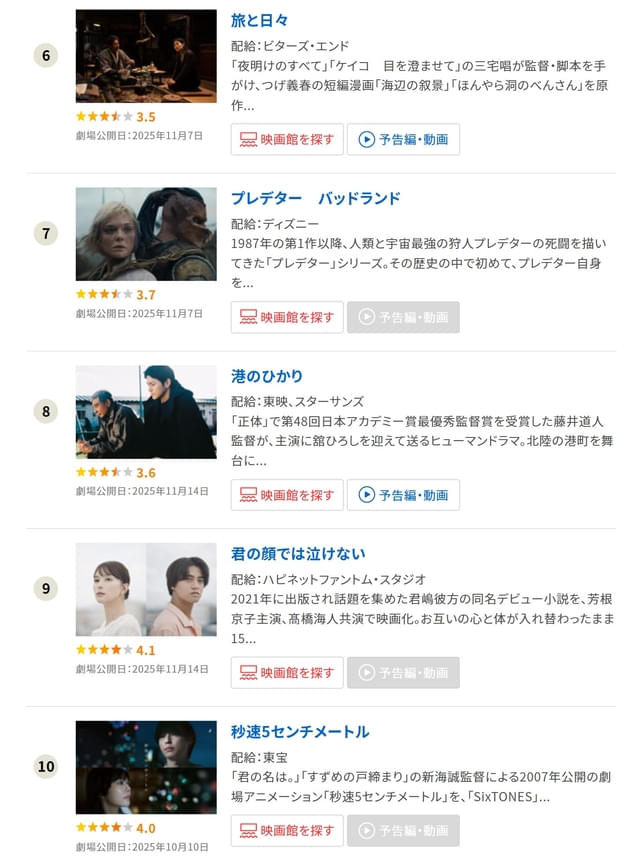Open the 港のひかり title link

[x=266, y=376]
